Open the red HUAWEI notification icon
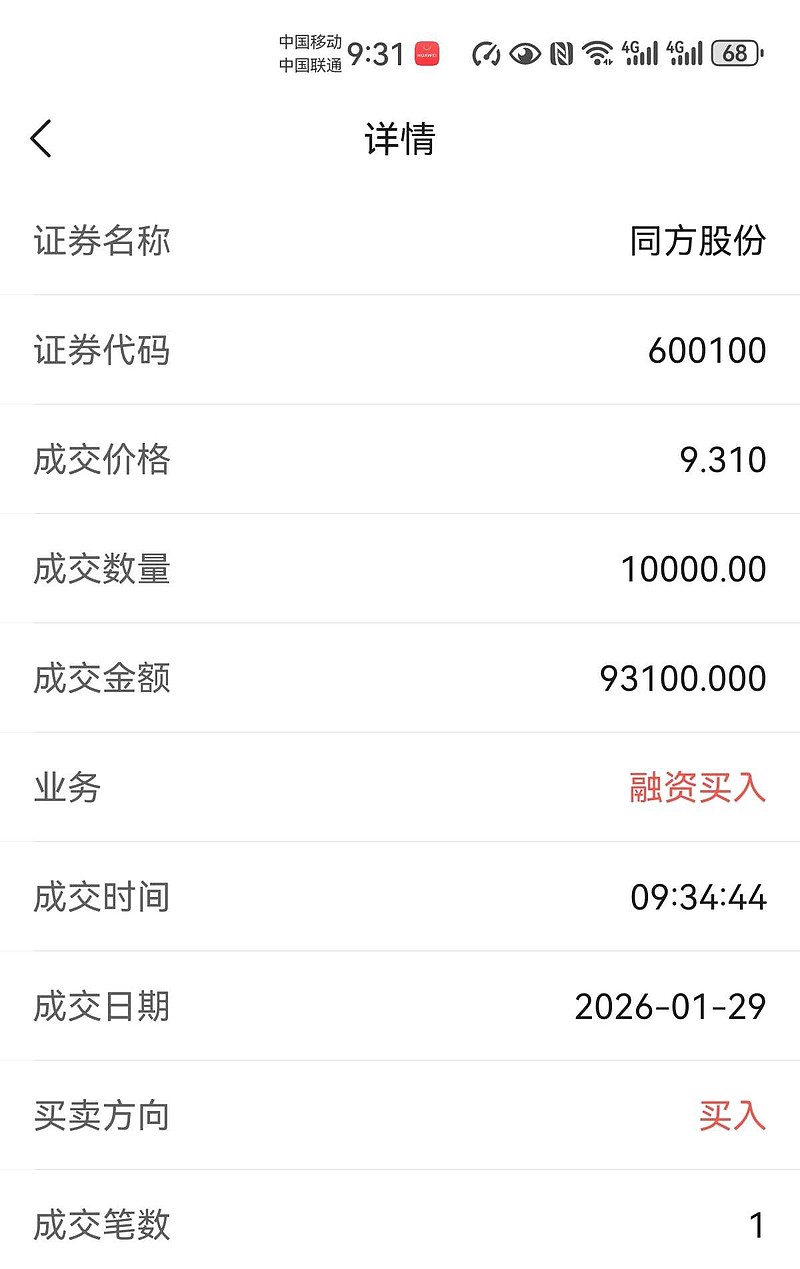The image size is (800, 1269). (x=425, y=52)
